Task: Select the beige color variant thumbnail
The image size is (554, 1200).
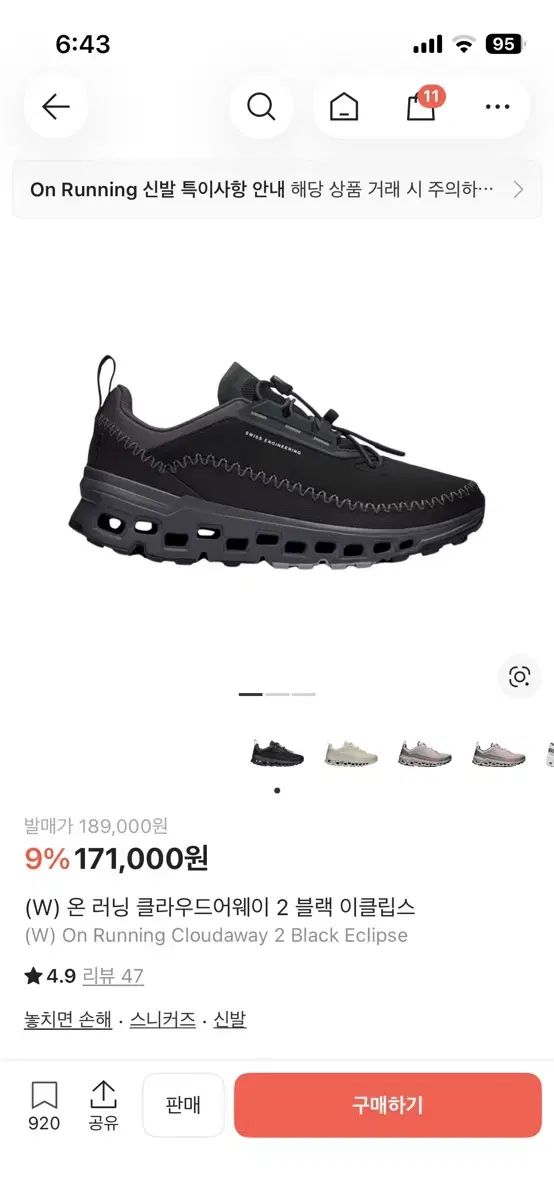Action: tap(351, 753)
